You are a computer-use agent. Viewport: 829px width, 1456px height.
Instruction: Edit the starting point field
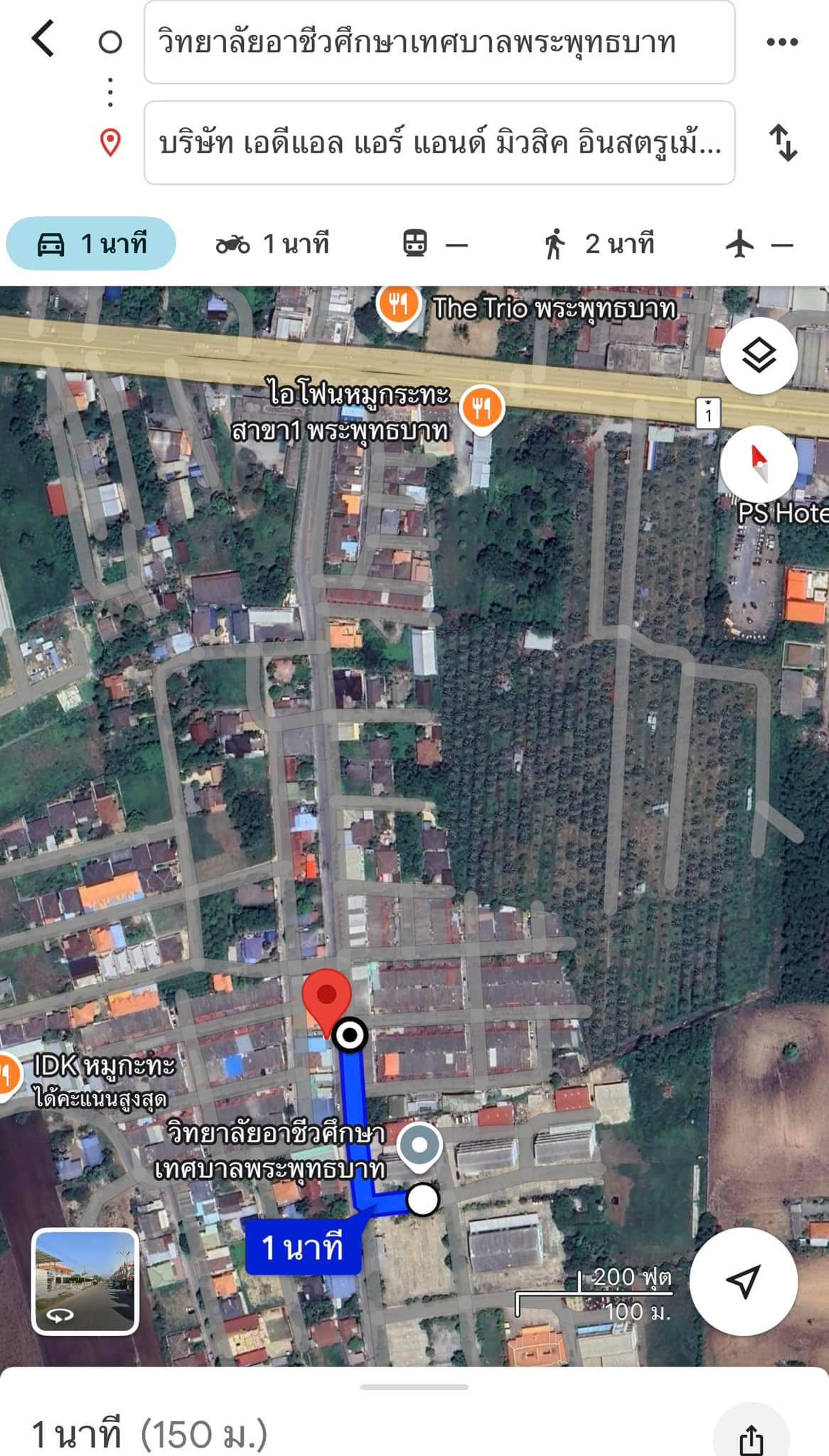[x=439, y=43]
